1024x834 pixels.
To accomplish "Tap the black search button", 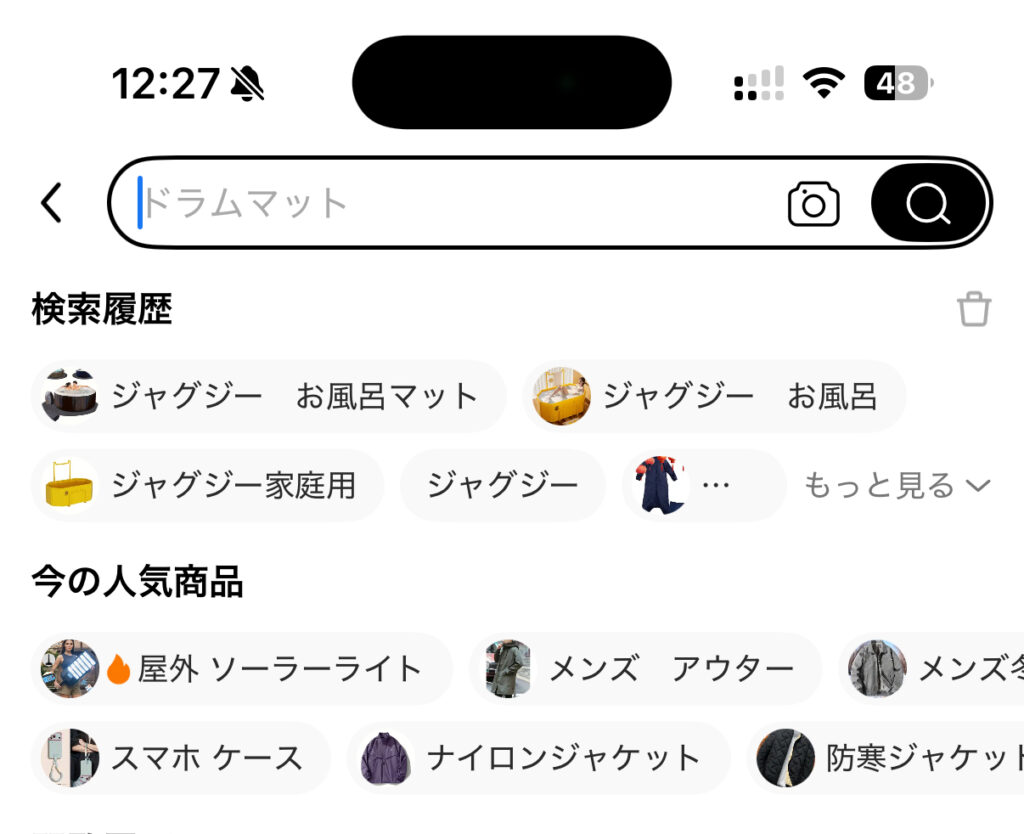I will click(928, 204).
